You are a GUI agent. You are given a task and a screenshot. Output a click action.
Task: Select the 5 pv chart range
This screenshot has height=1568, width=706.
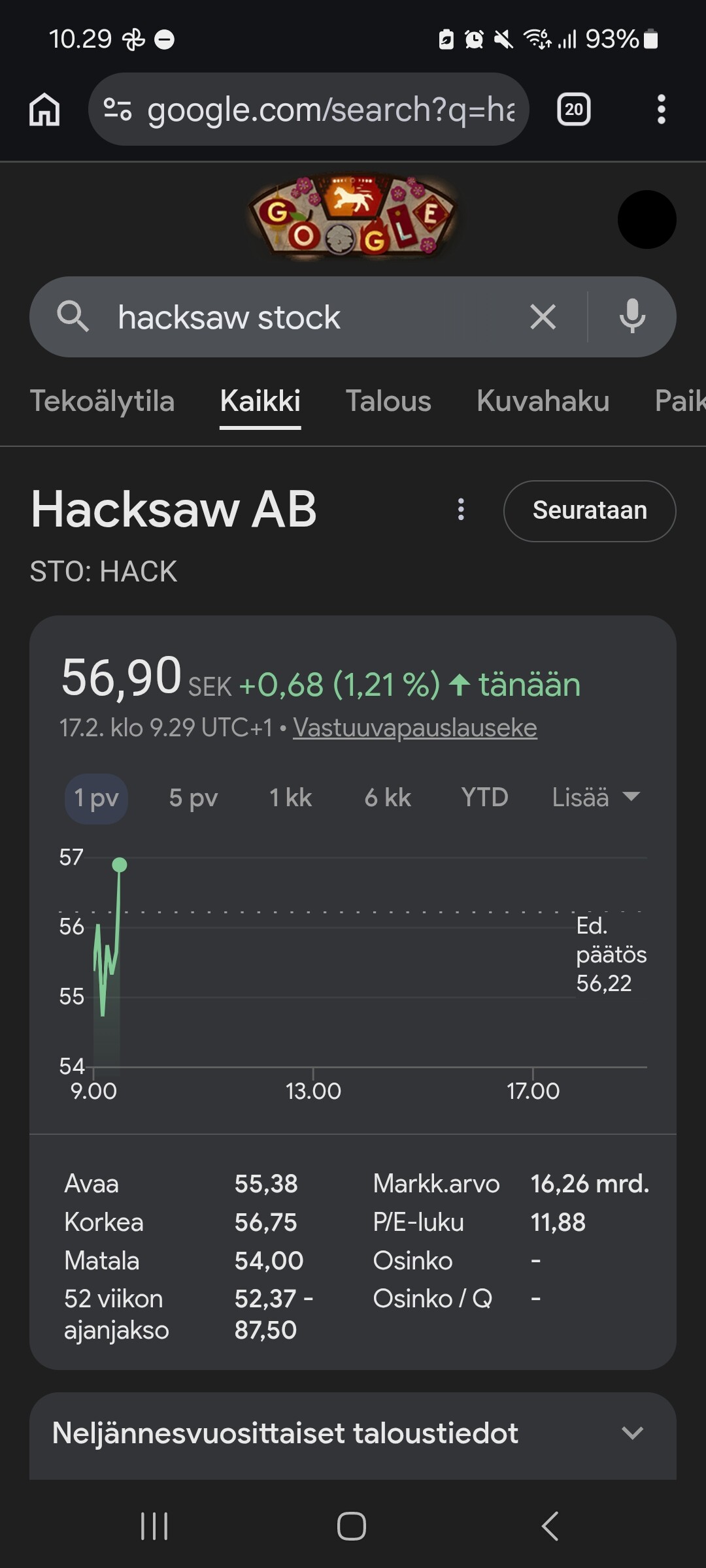(193, 798)
